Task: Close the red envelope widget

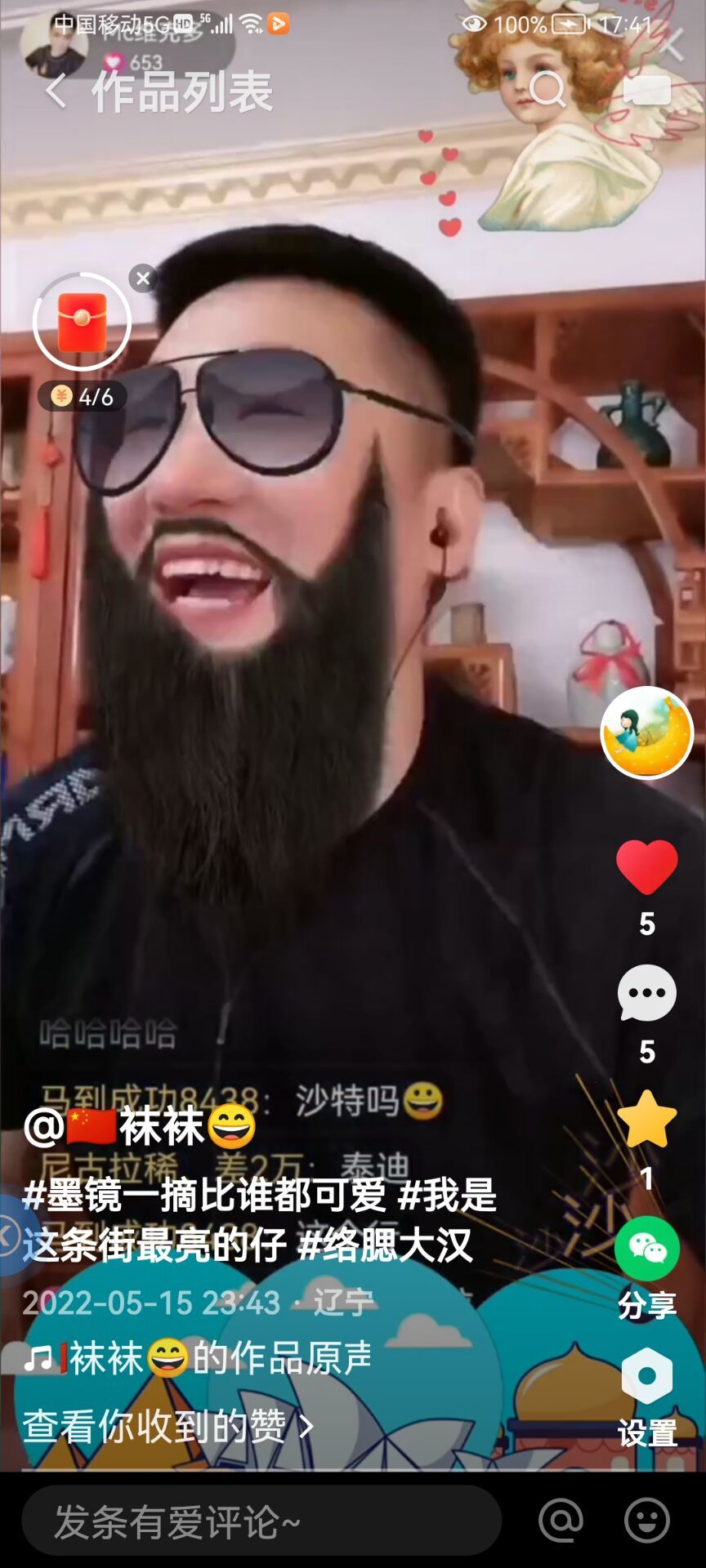Action: click(143, 278)
